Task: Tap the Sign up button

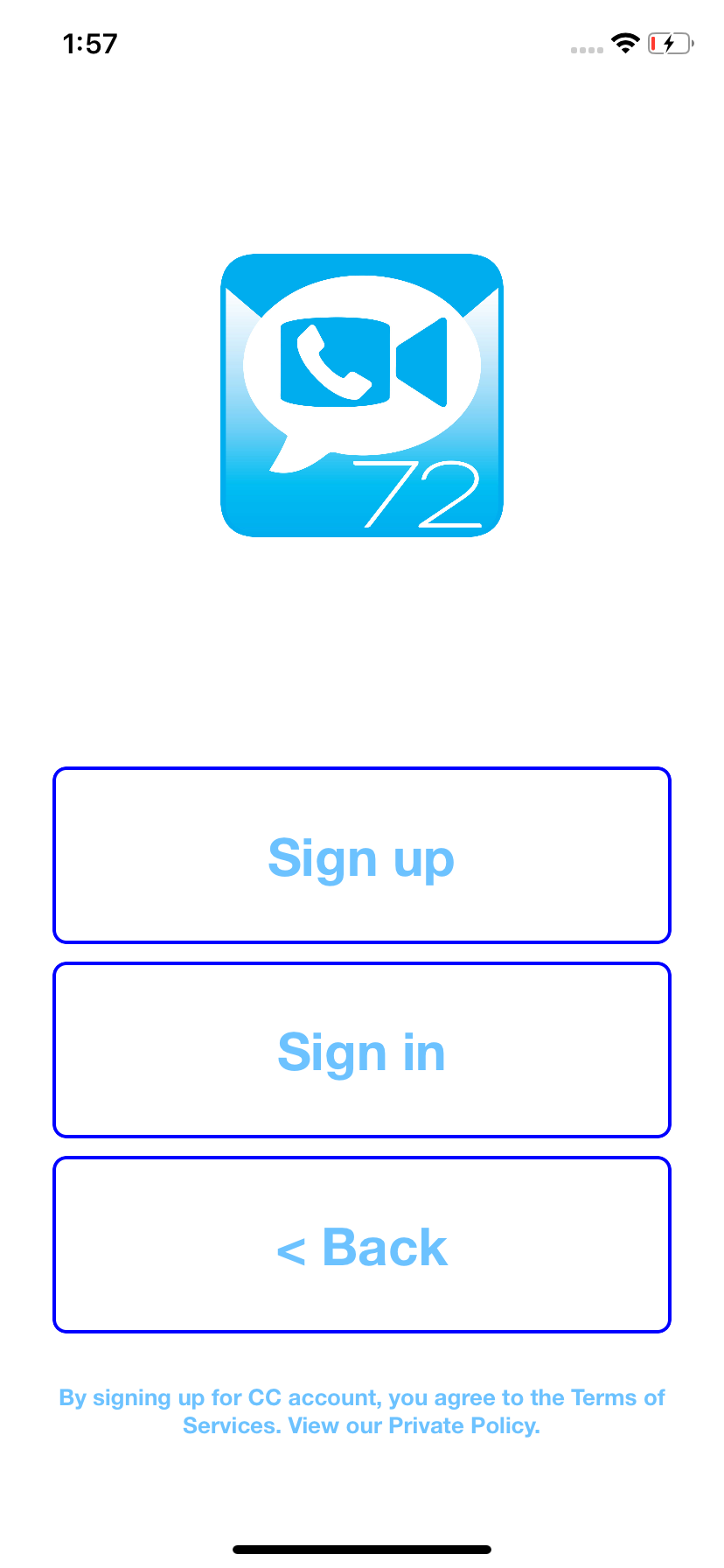Action: point(362,856)
